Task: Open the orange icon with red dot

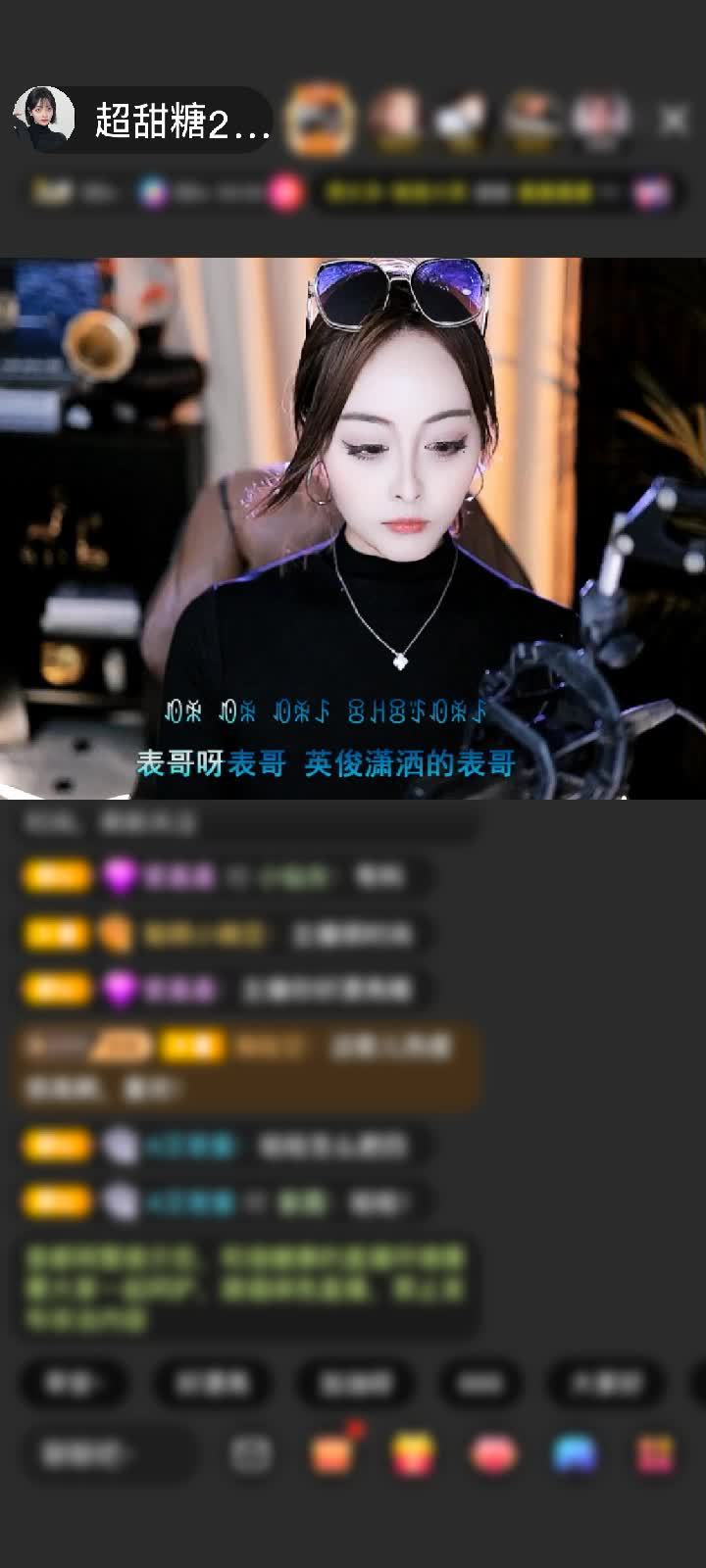Action: click(331, 1454)
